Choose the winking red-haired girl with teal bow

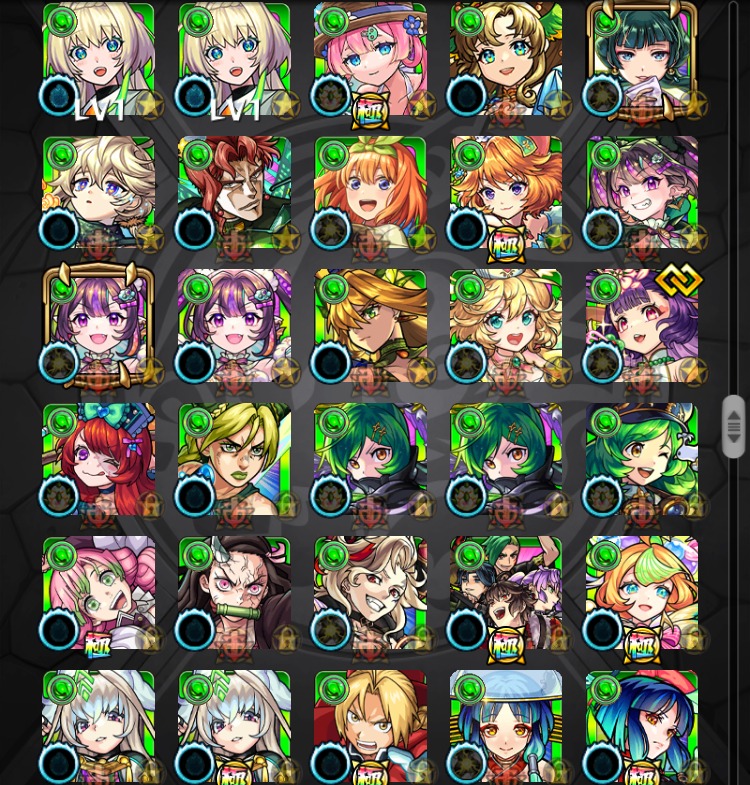coord(98,460)
